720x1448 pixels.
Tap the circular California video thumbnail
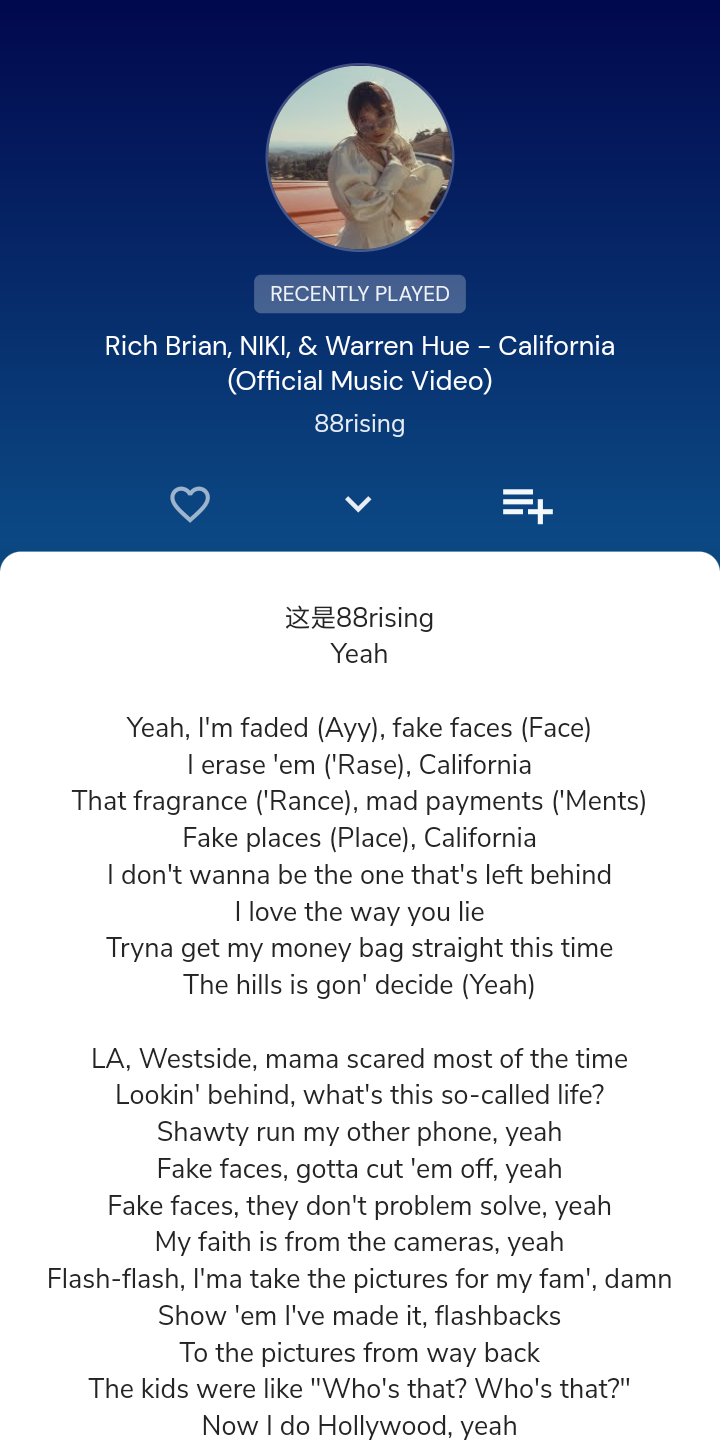click(360, 158)
